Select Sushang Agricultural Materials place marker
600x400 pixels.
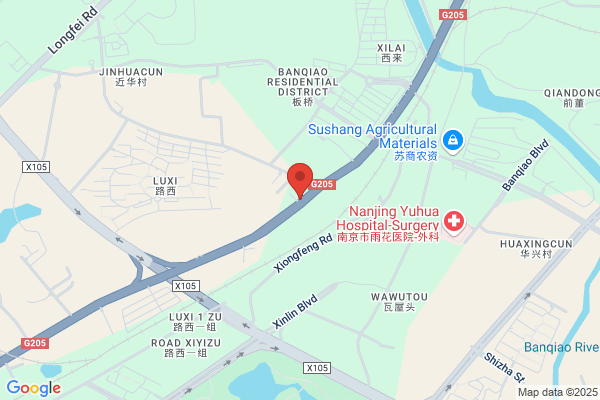pos(452,138)
